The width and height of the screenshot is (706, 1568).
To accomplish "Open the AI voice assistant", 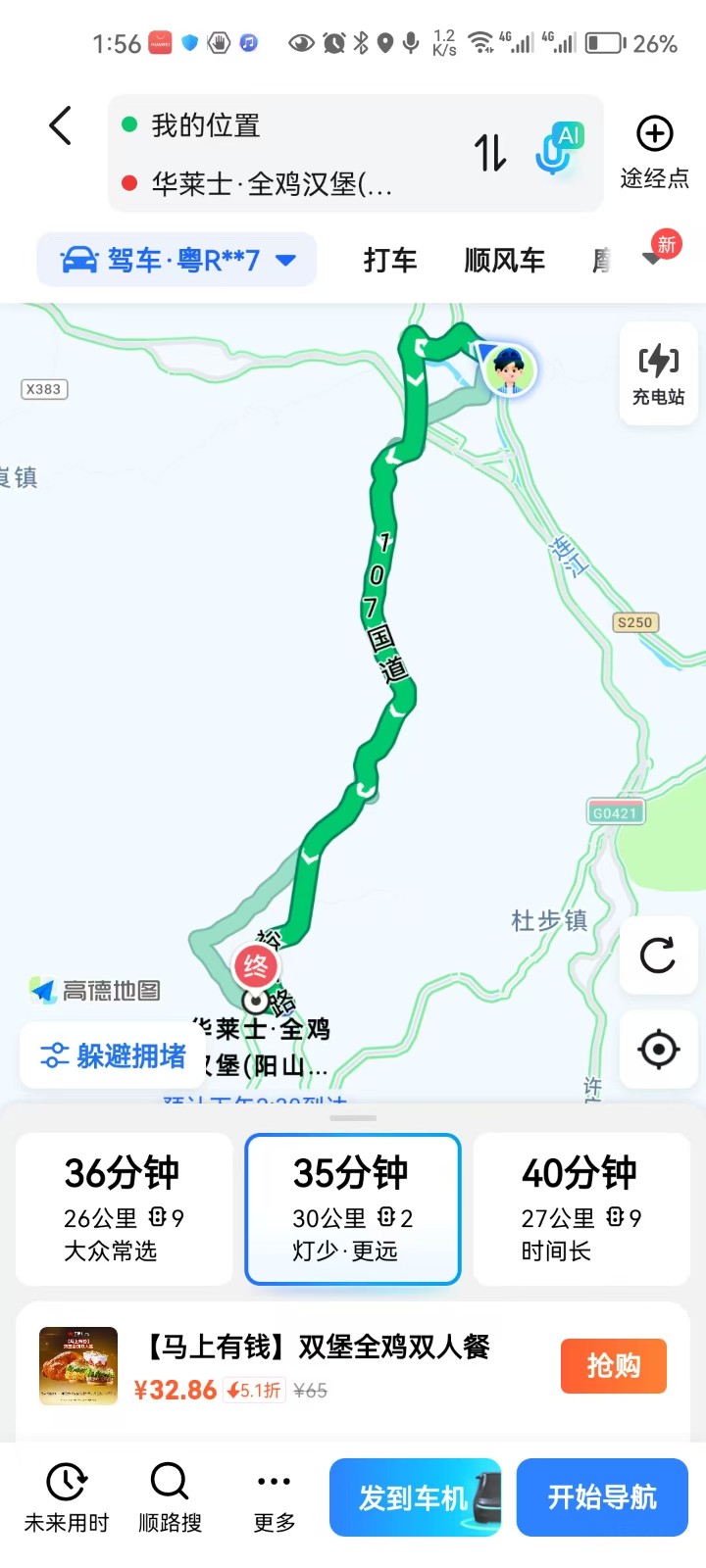I will tap(557, 151).
